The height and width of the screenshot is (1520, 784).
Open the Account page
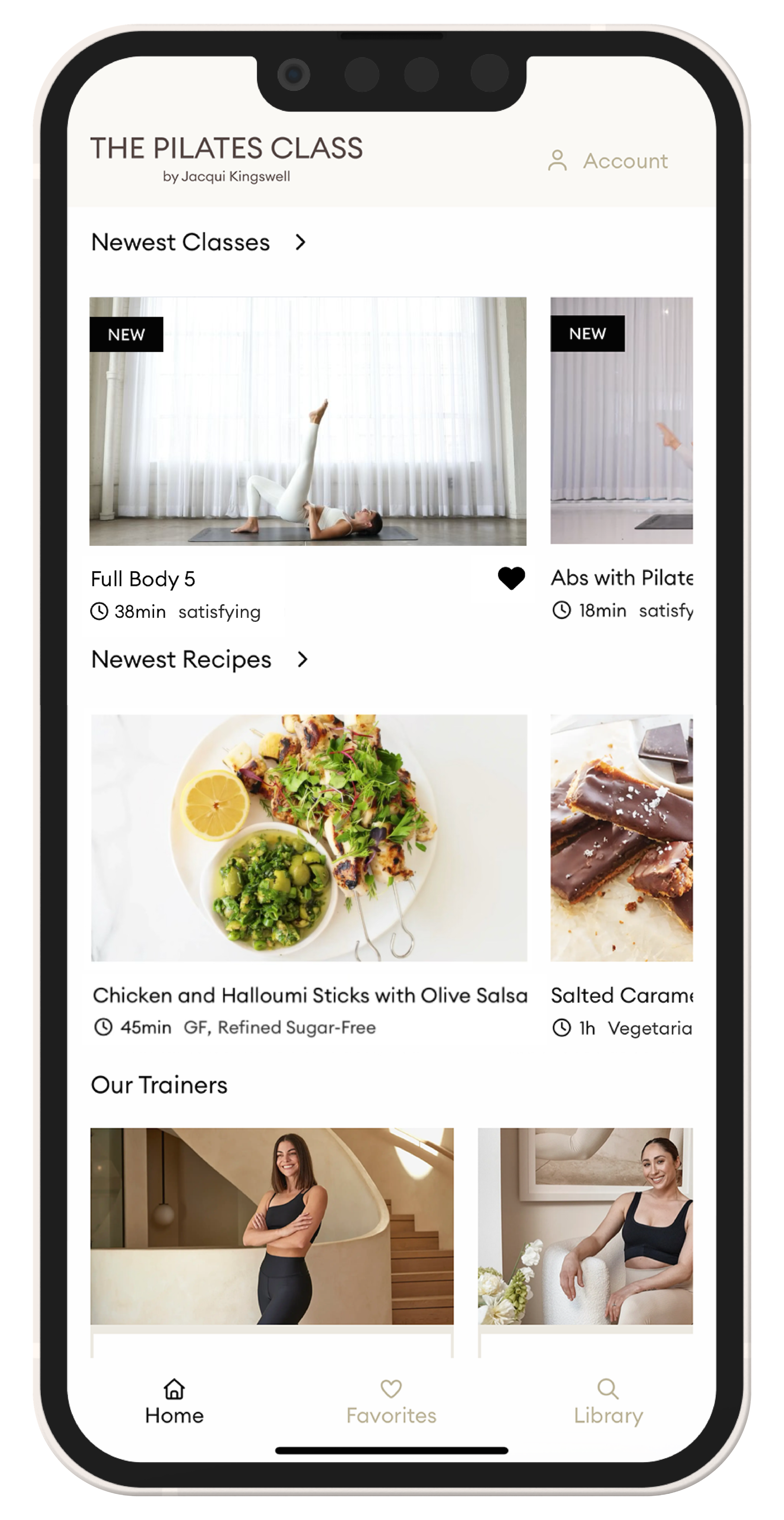[x=608, y=161]
